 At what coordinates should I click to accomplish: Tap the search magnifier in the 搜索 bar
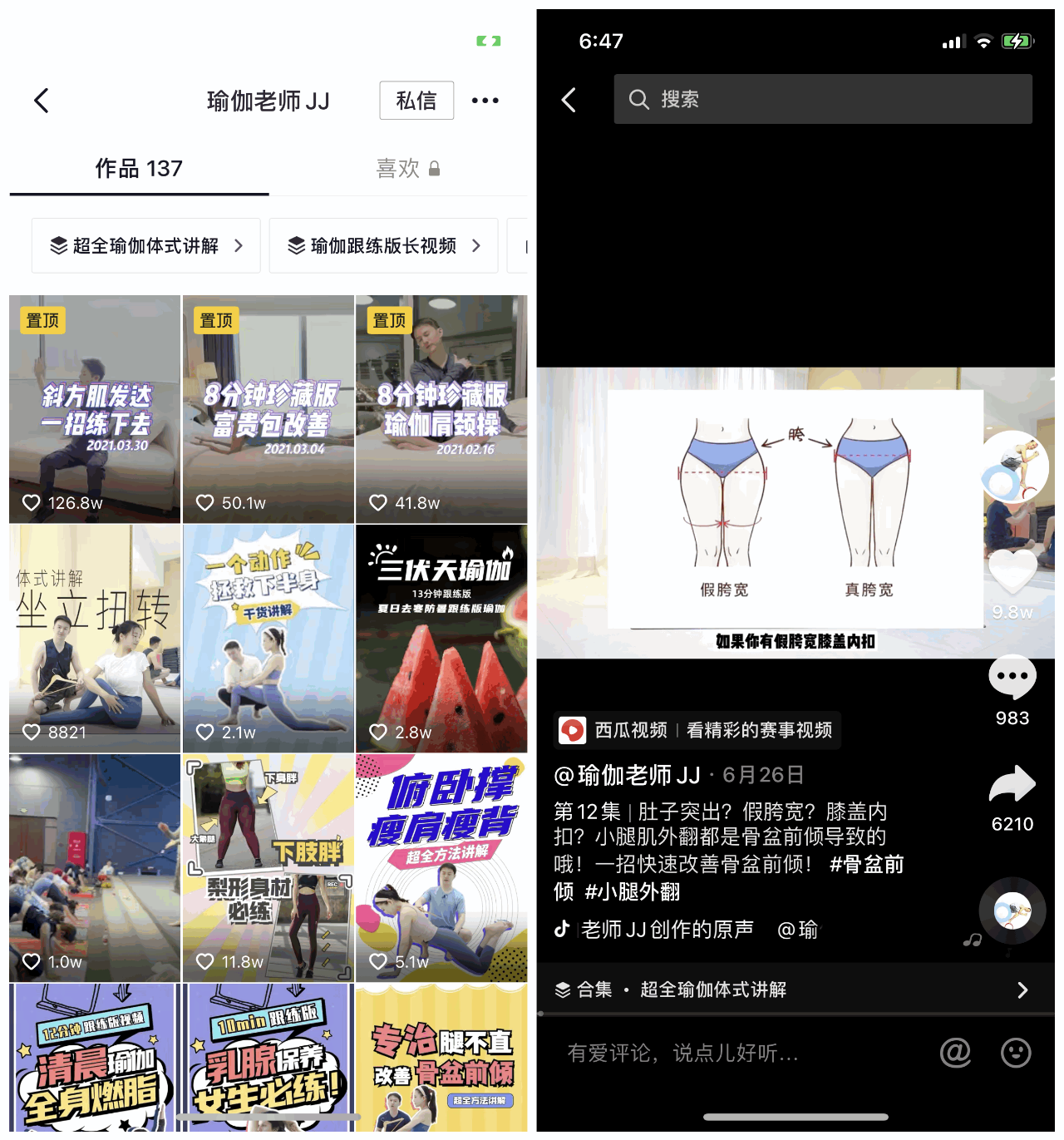(638, 99)
